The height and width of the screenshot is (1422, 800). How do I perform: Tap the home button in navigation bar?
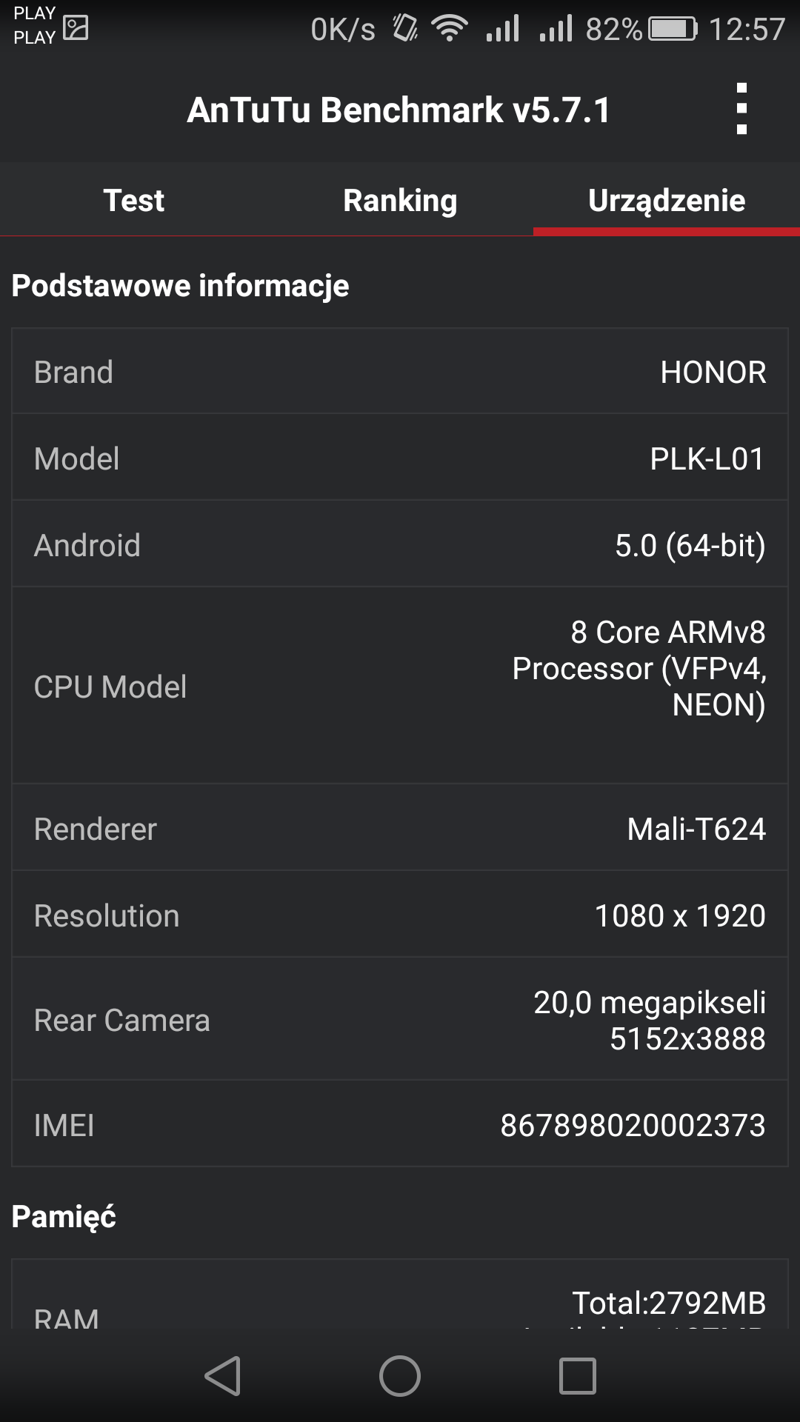[400, 1376]
